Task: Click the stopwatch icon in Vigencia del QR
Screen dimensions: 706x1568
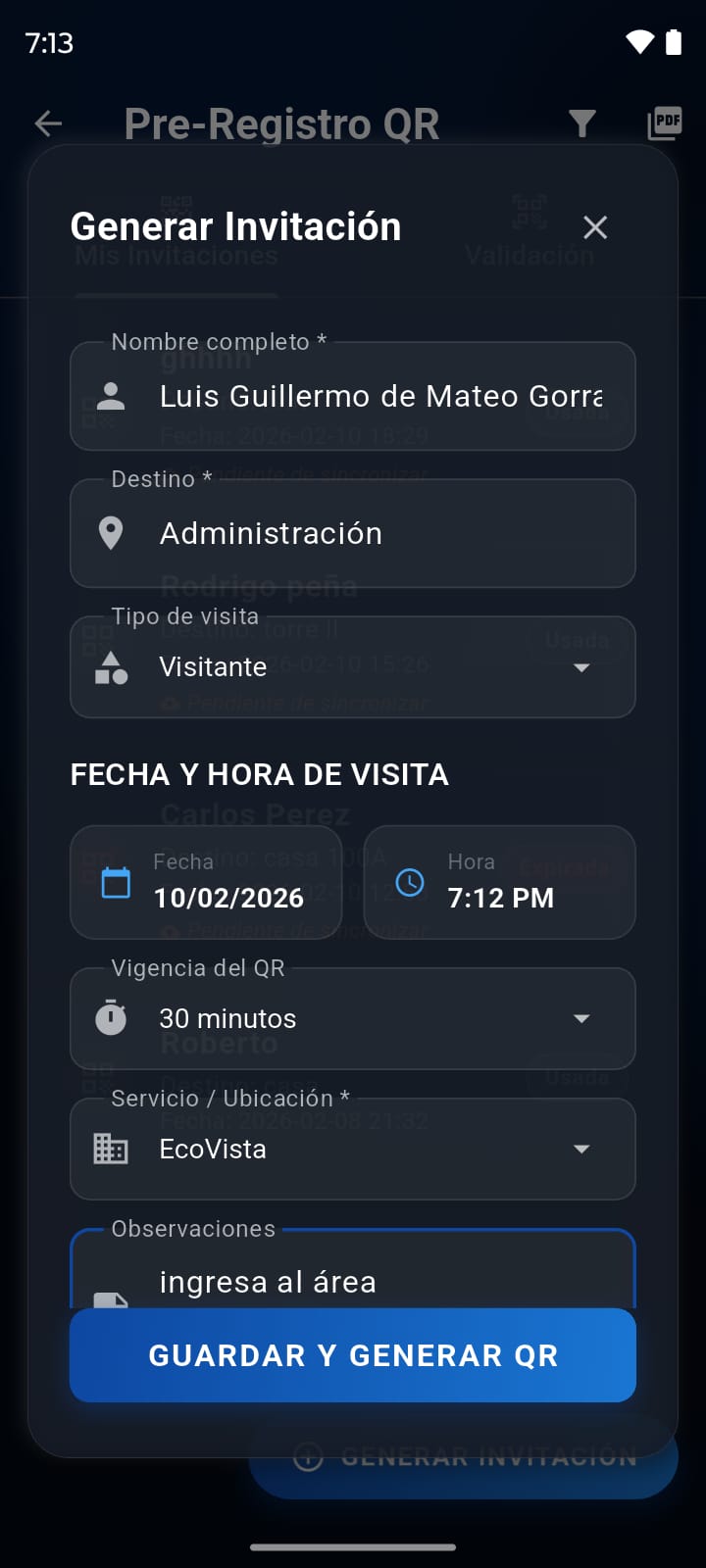Action: point(110,1017)
